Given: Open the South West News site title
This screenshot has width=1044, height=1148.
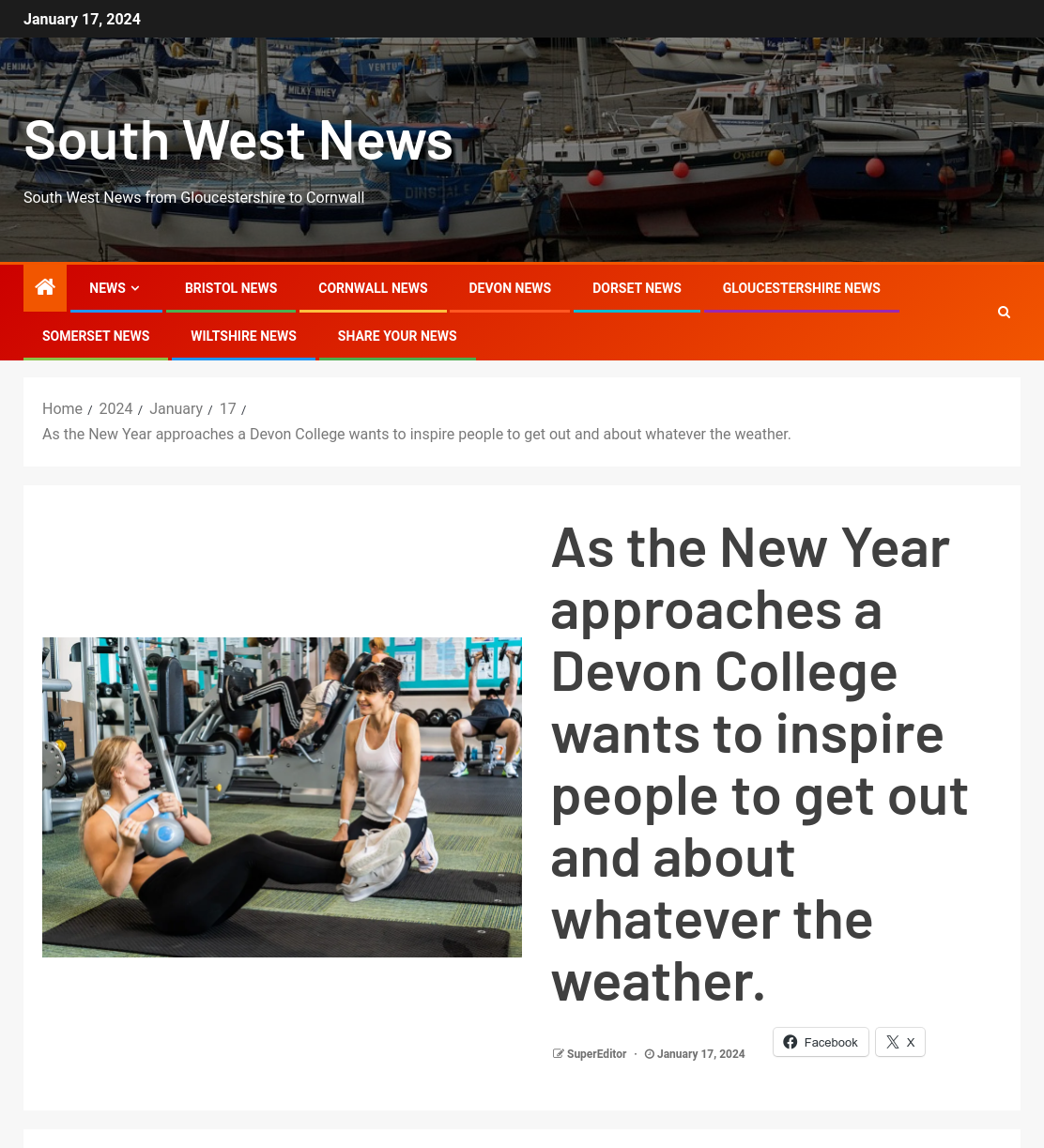Looking at the screenshot, I should pos(238,141).
